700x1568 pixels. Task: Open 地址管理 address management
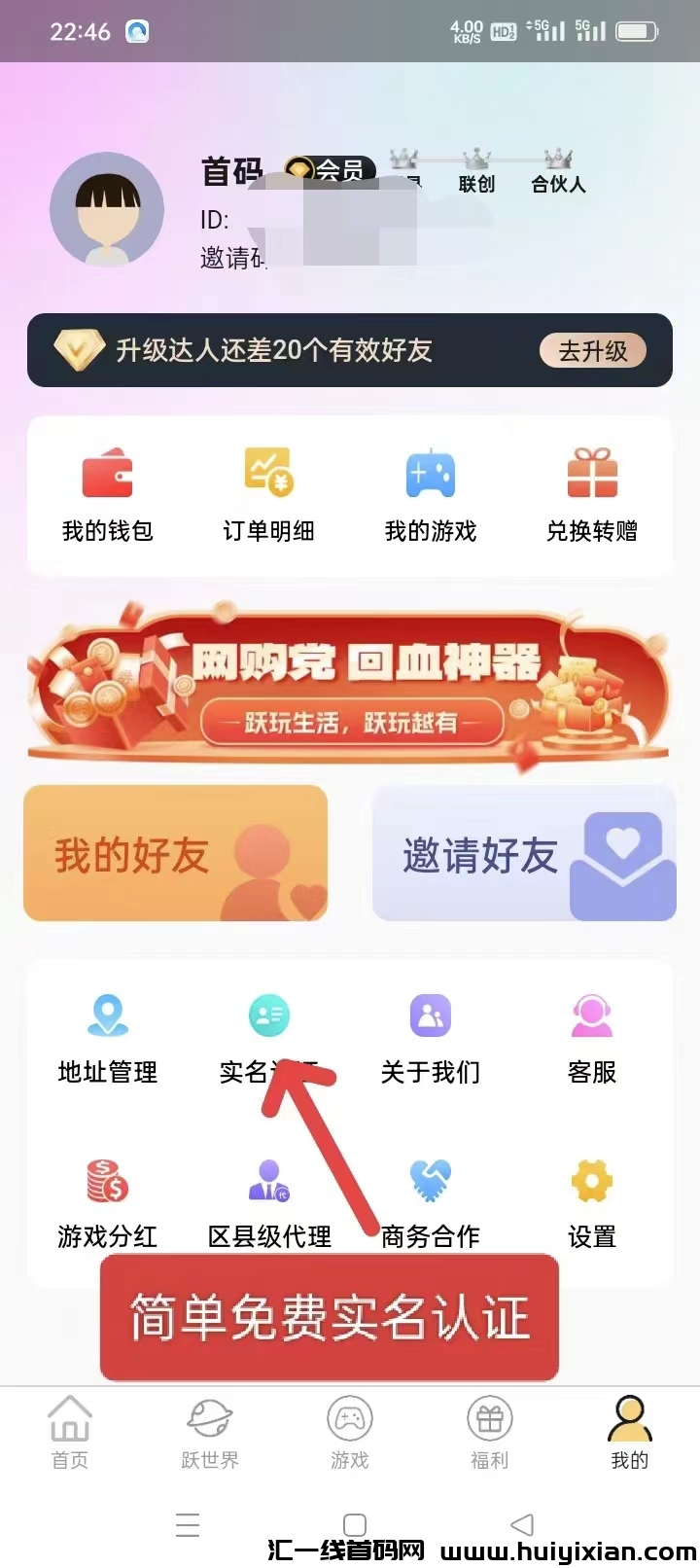107,1038
